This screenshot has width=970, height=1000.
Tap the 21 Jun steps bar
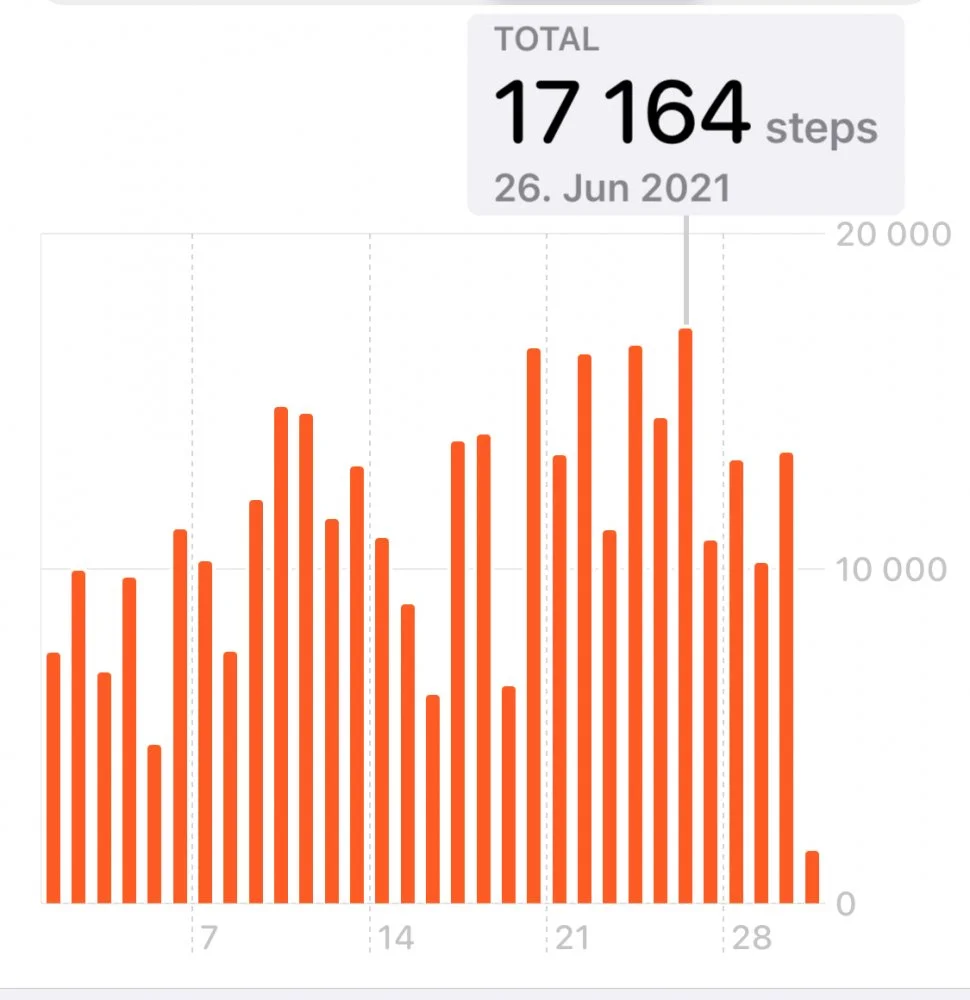pyautogui.click(x=559, y=680)
